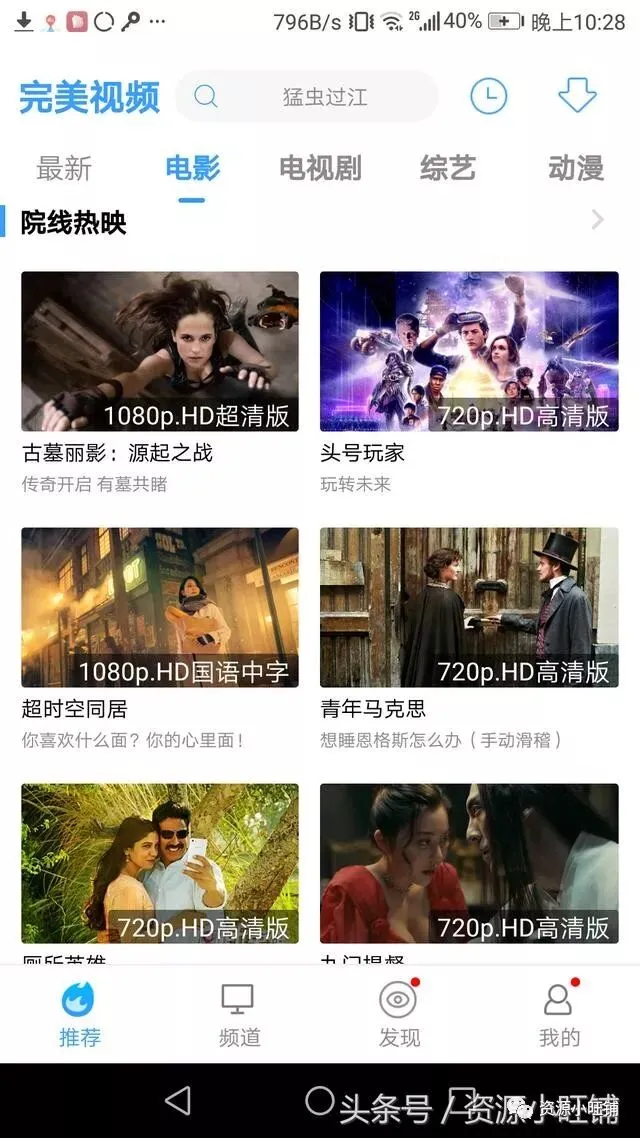Open the downloads arrow icon
The width and height of the screenshot is (640, 1138).
click(577, 97)
